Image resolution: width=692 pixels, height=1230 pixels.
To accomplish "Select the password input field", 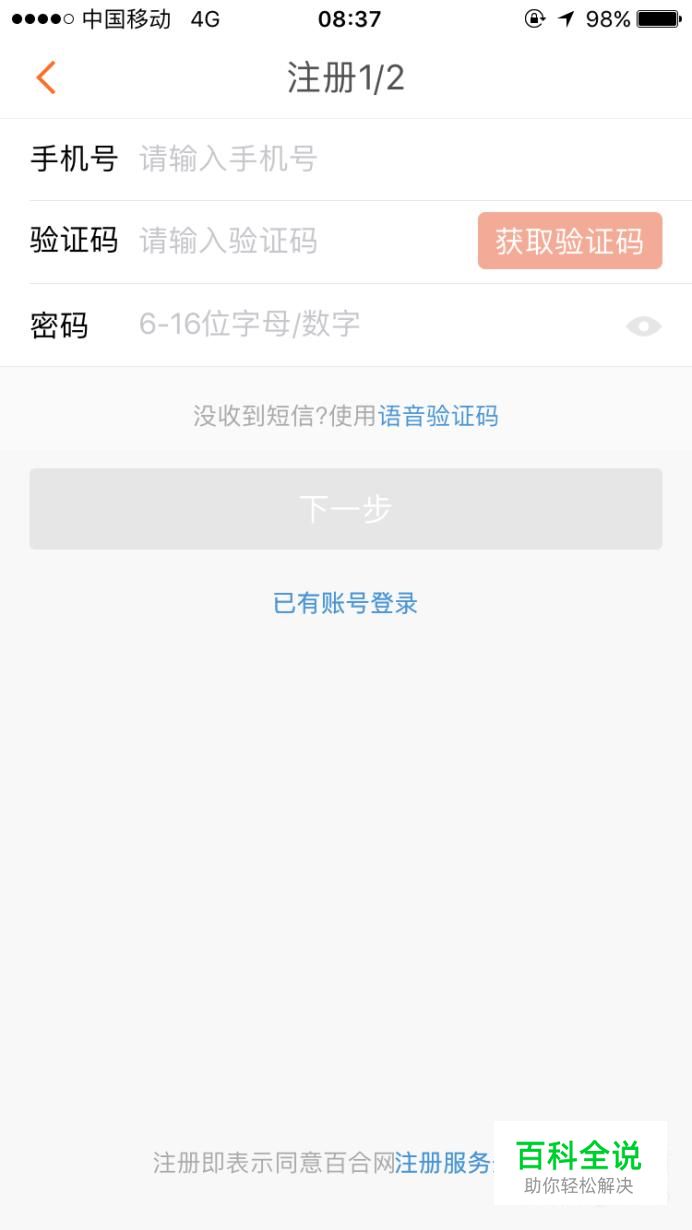I will pos(370,325).
